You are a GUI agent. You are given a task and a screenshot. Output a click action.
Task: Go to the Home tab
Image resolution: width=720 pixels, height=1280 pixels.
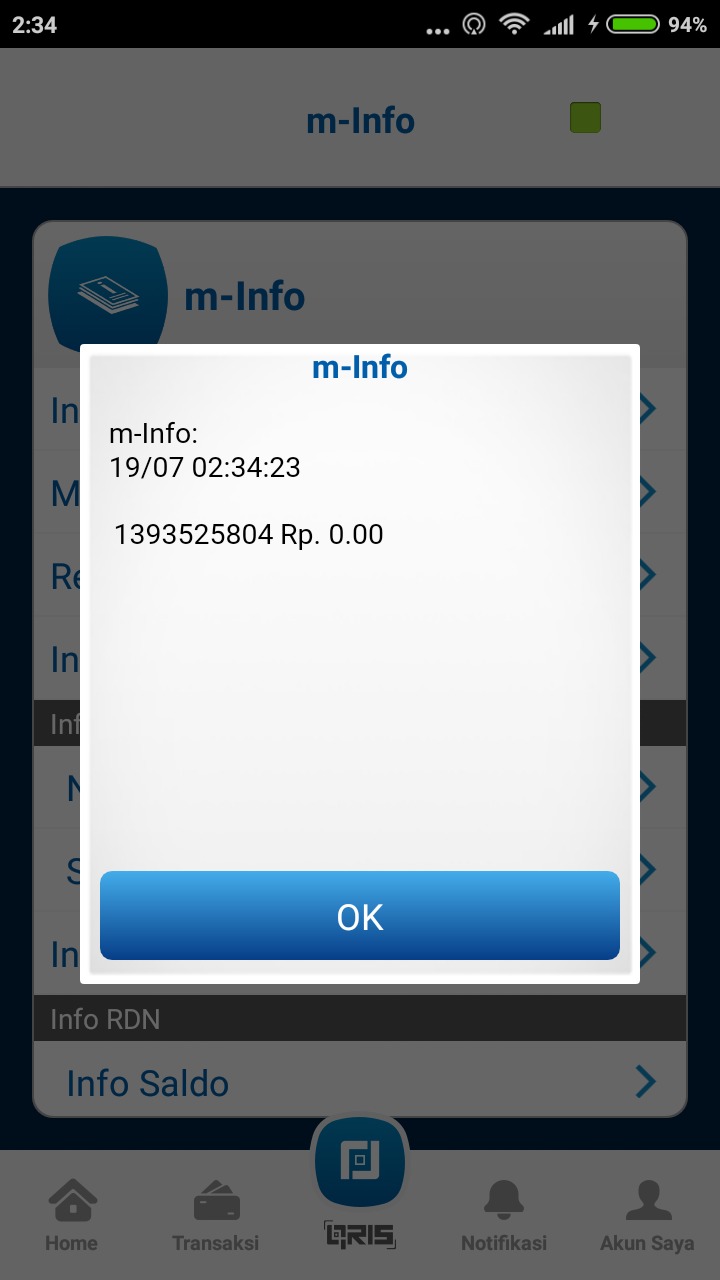[x=72, y=1214]
